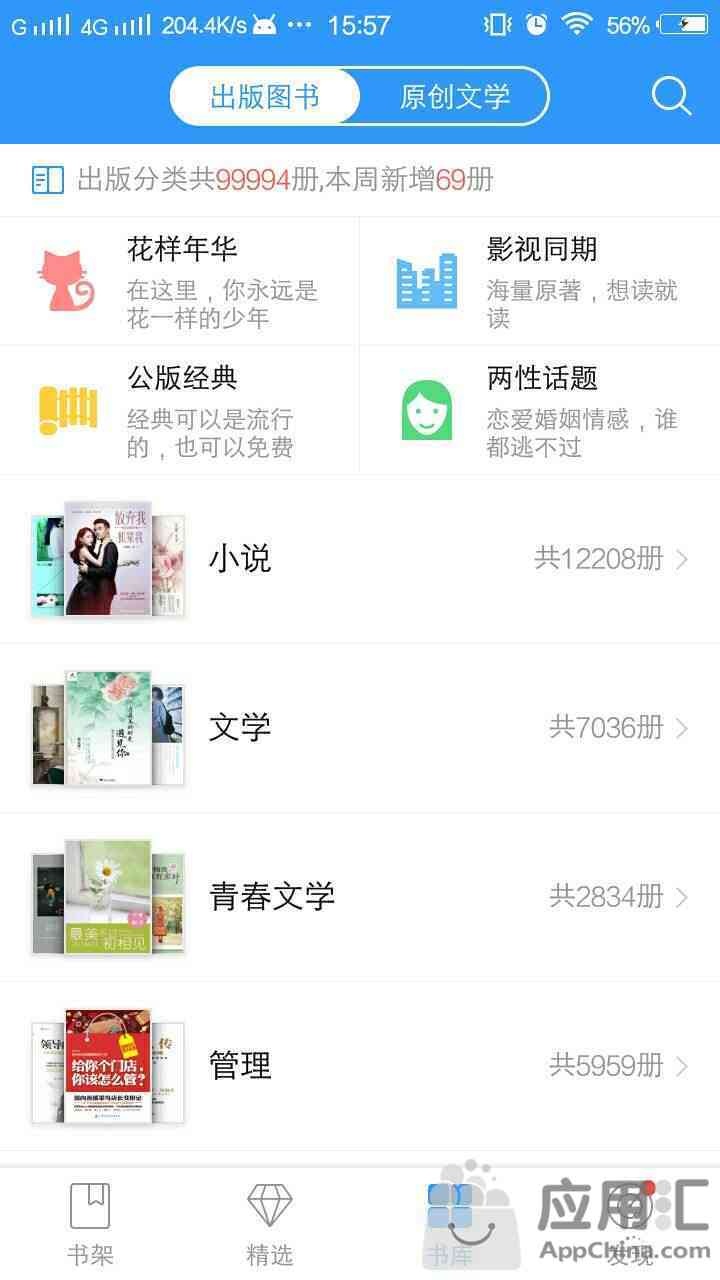This screenshot has width=720, height=1280.
Task: Tap the 书库 bottom tab
Action: 450,1224
